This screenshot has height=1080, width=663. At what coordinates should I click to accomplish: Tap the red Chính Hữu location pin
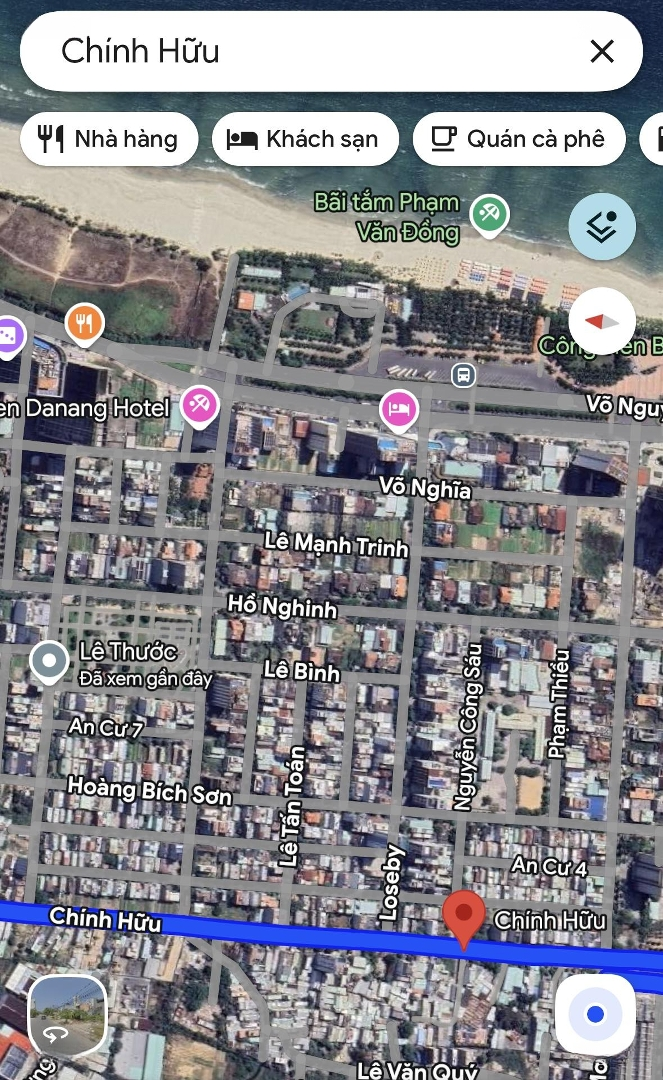(x=463, y=917)
